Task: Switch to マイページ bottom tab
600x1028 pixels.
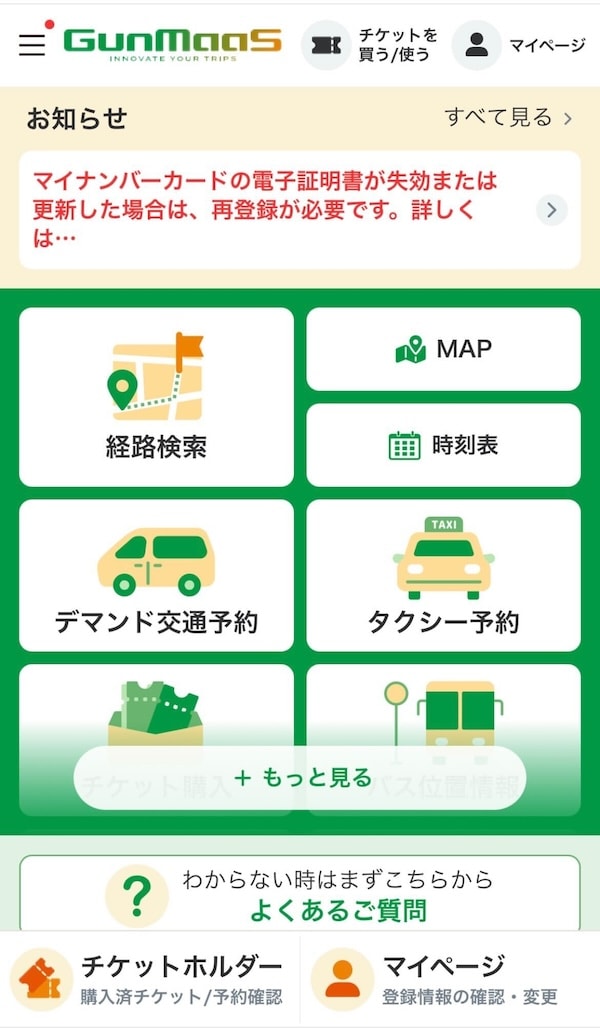Action: (x=450, y=980)
